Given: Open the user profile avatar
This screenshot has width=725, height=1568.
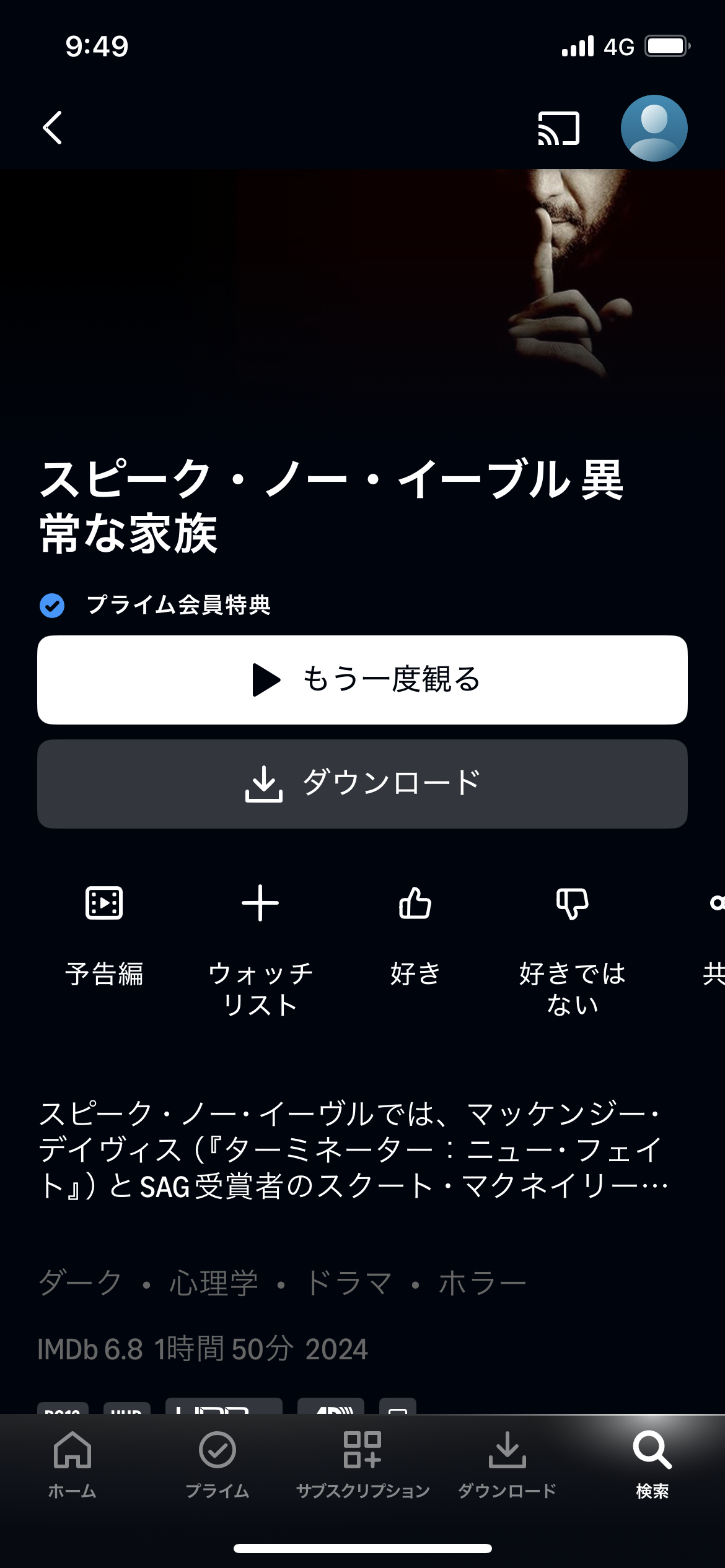Looking at the screenshot, I should (654, 128).
